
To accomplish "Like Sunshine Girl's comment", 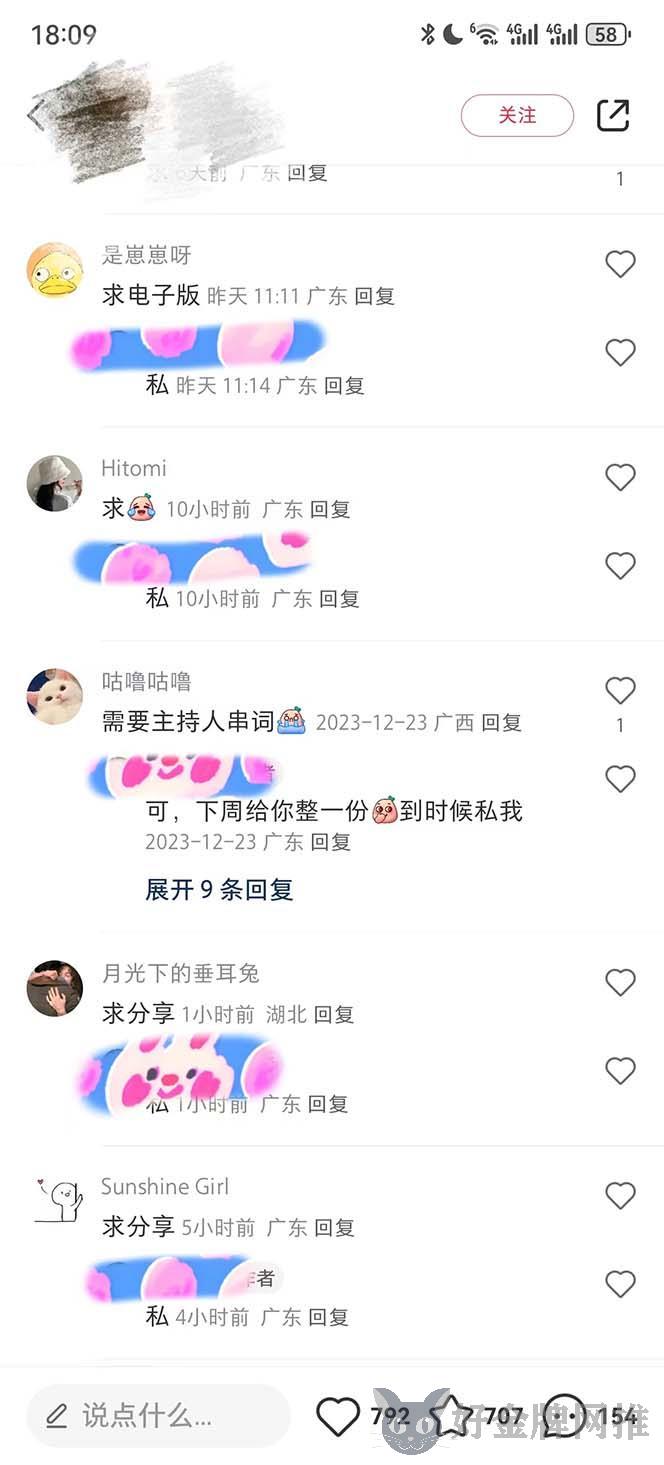I will [x=620, y=1196].
